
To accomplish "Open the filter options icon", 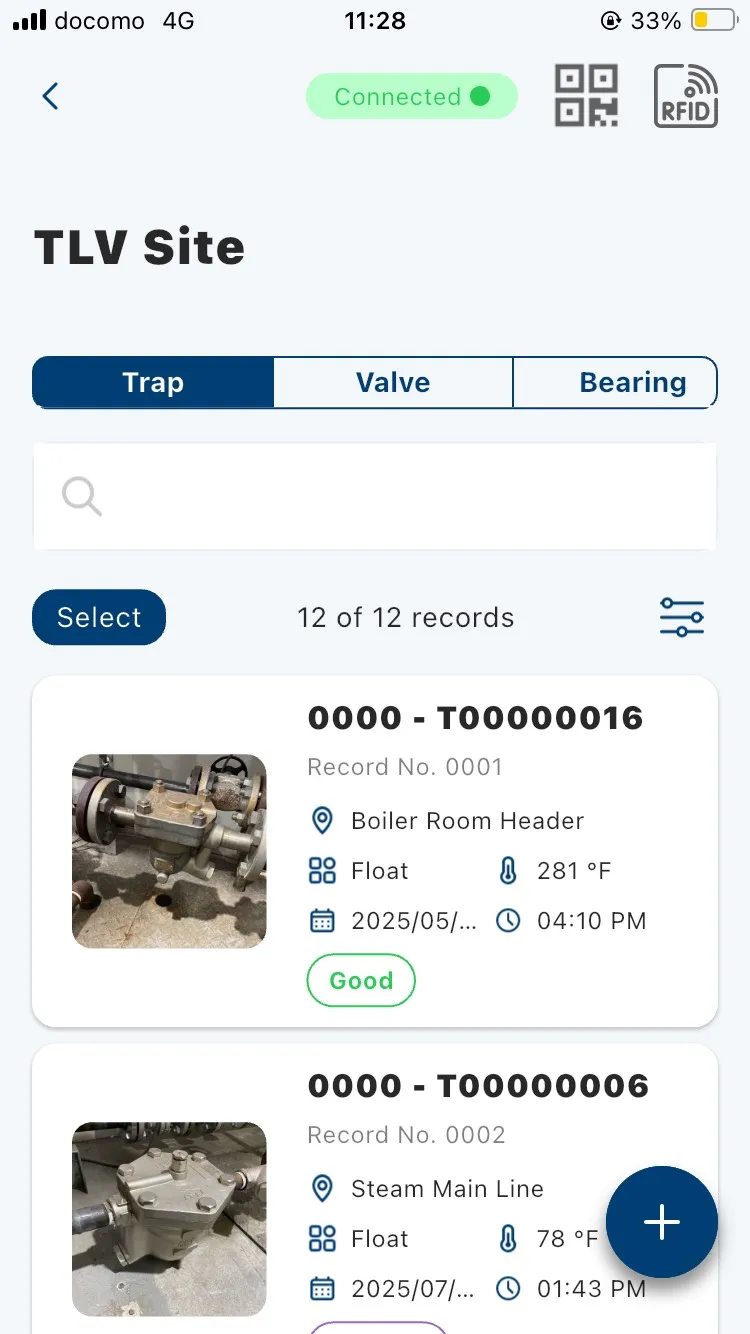I will point(681,617).
